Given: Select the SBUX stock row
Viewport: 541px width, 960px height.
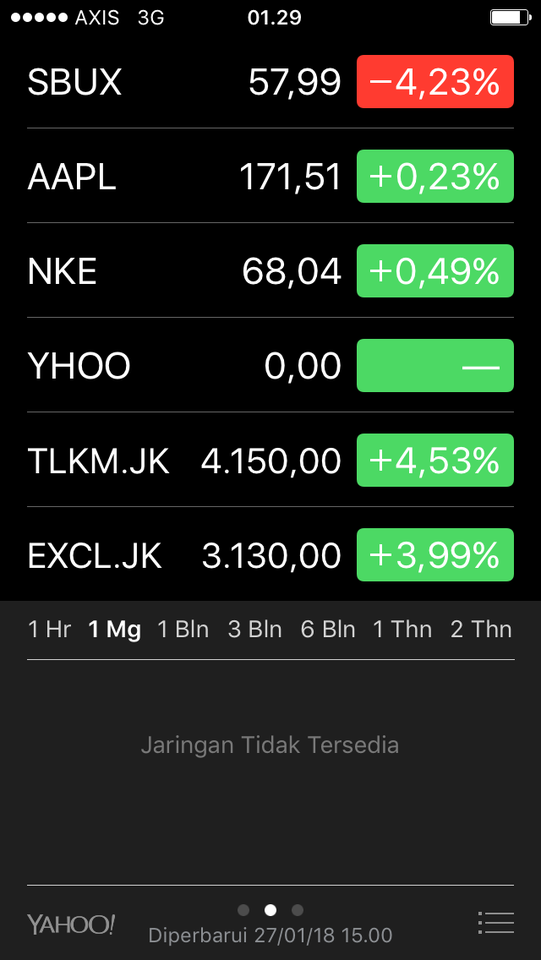Looking at the screenshot, I should coord(270,81).
